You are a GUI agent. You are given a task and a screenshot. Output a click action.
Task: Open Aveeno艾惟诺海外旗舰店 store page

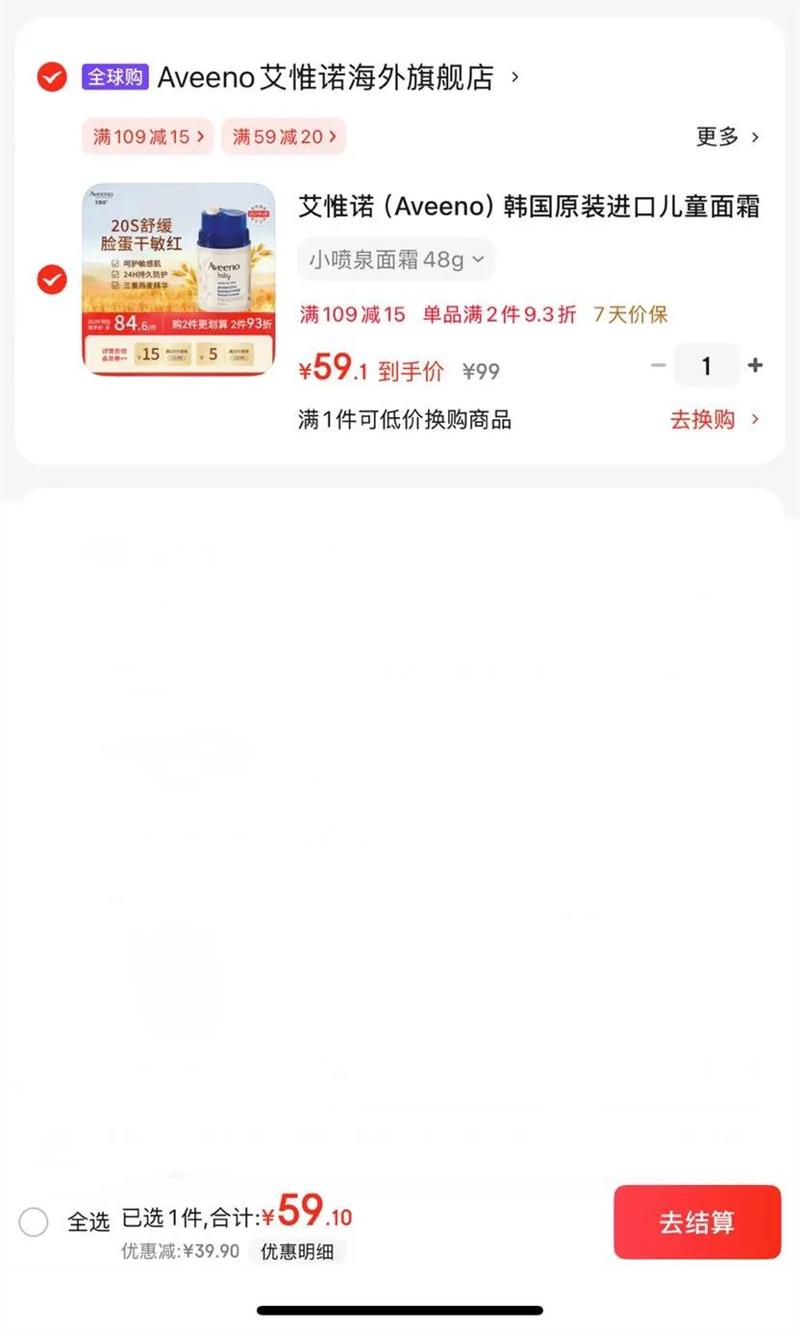point(339,77)
